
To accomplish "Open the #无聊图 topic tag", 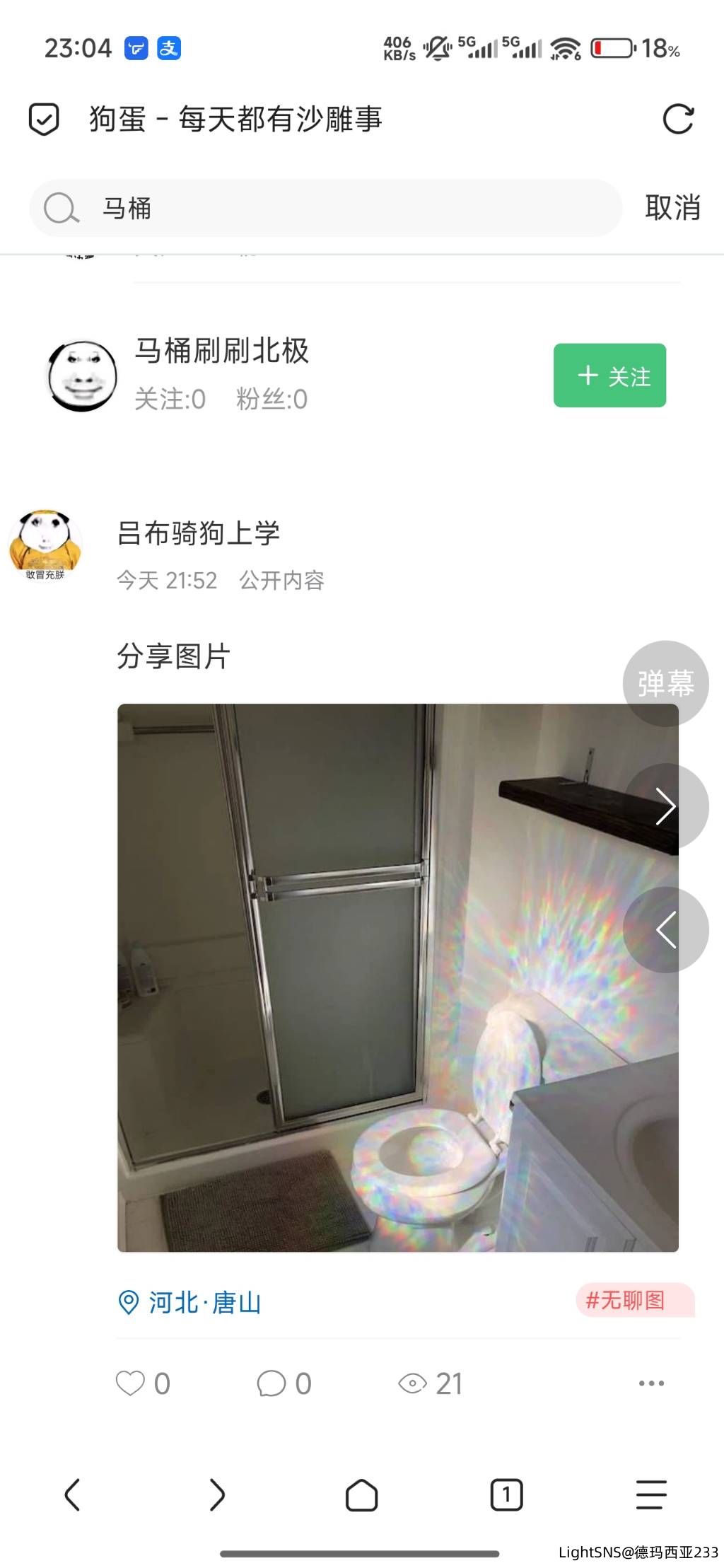I will pyautogui.click(x=626, y=1300).
